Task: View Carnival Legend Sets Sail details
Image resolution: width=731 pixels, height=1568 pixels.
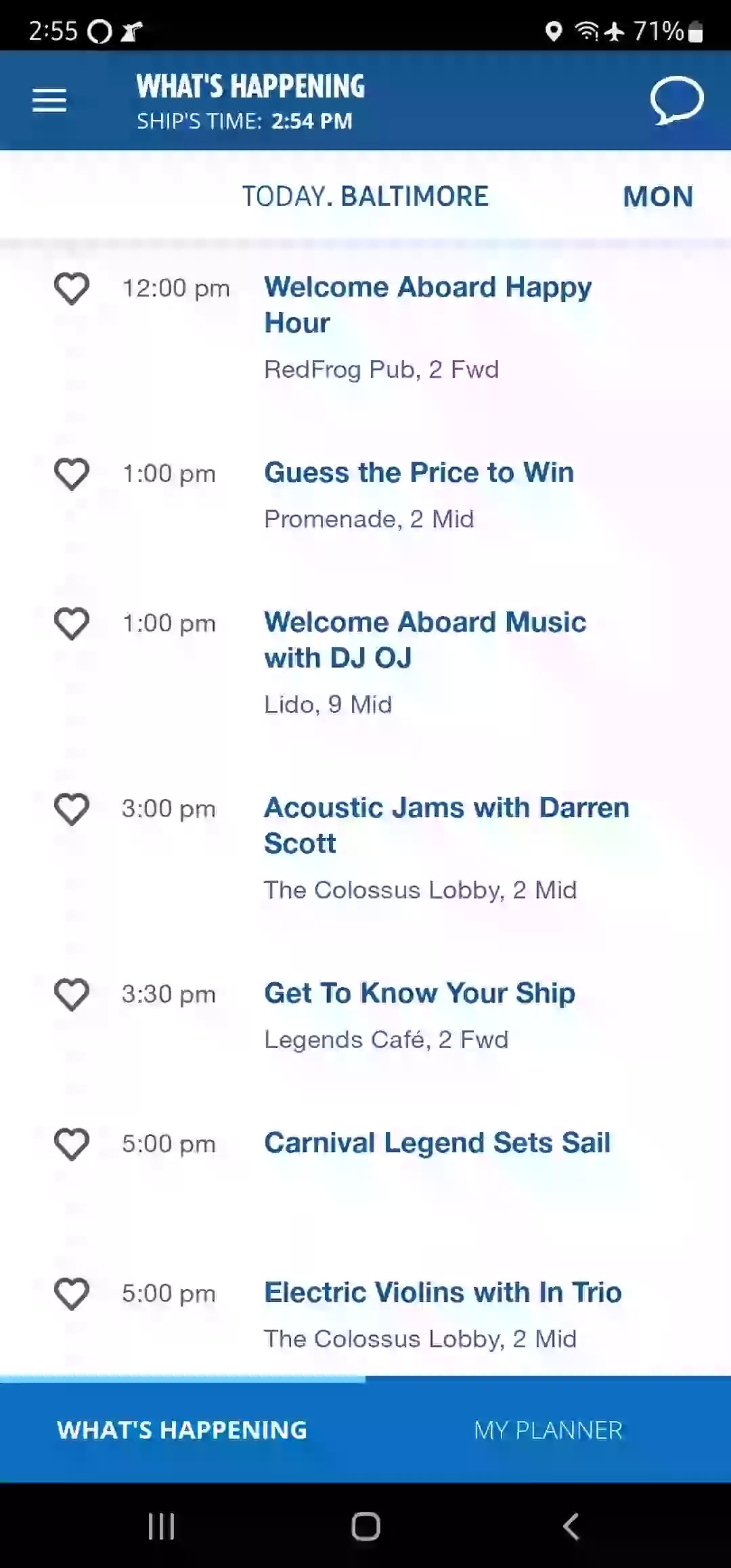Action: click(437, 1143)
